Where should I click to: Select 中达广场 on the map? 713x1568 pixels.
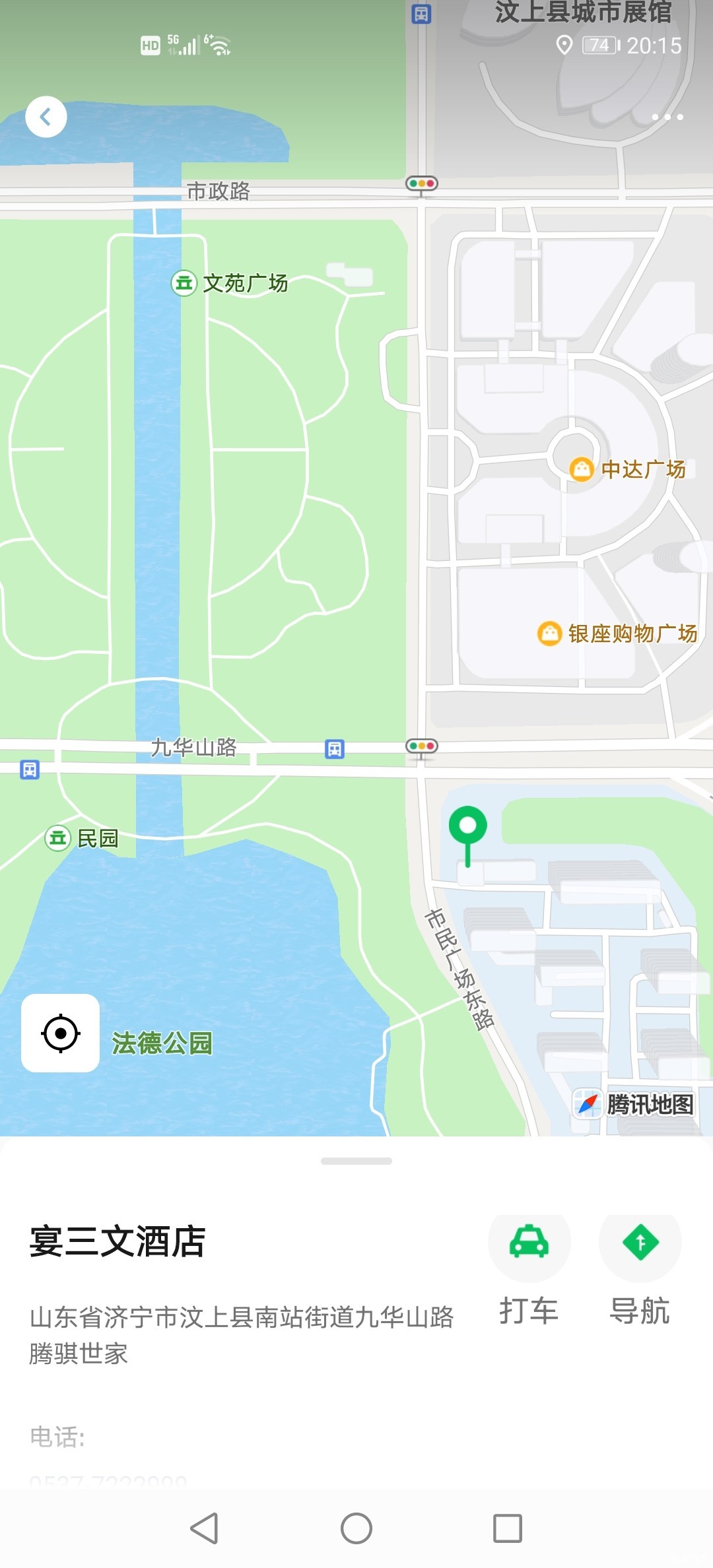[x=628, y=469]
